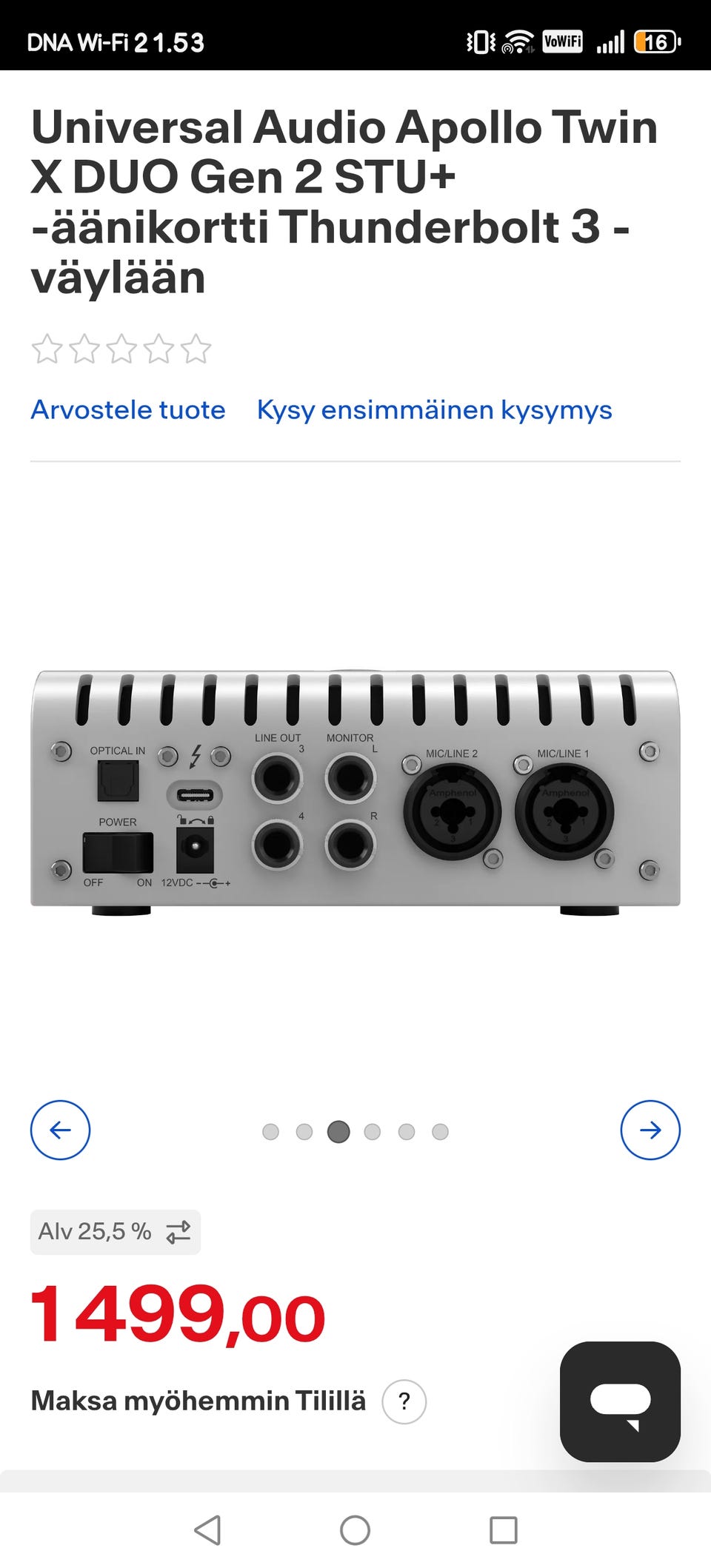
Task: Open the chat support bubble
Action: 620,1401
